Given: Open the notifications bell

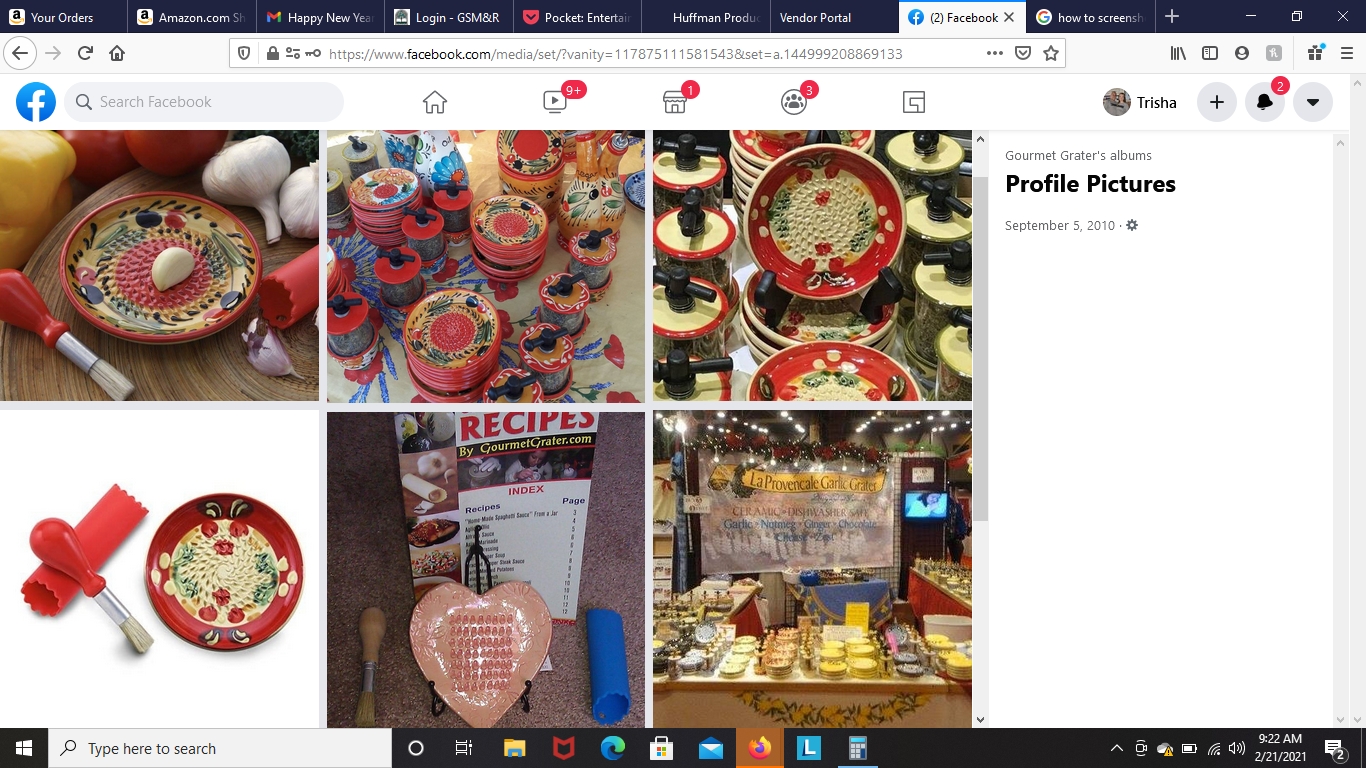Looking at the screenshot, I should pyautogui.click(x=1265, y=102).
